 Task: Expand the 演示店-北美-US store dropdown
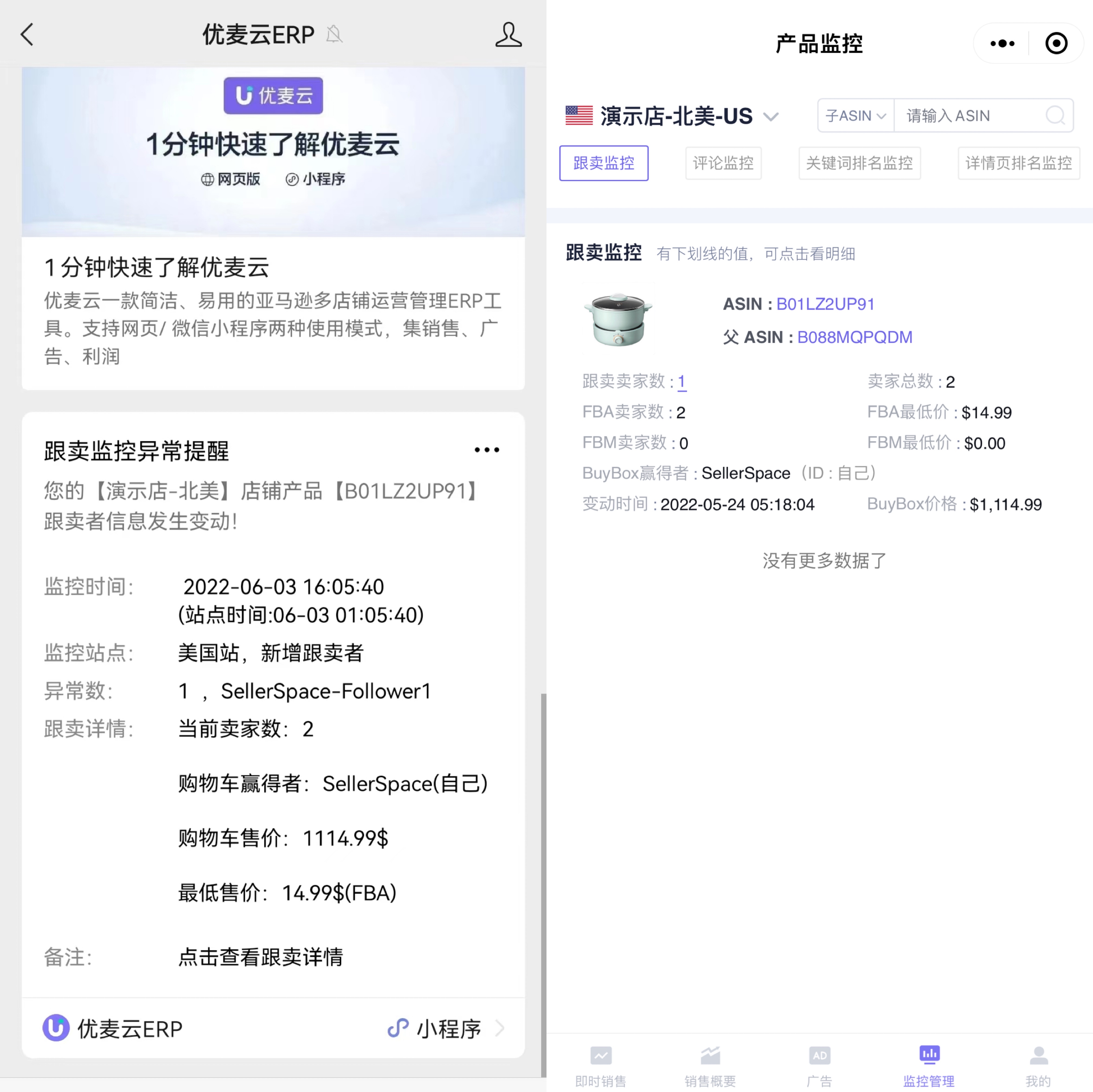tap(770, 117)
